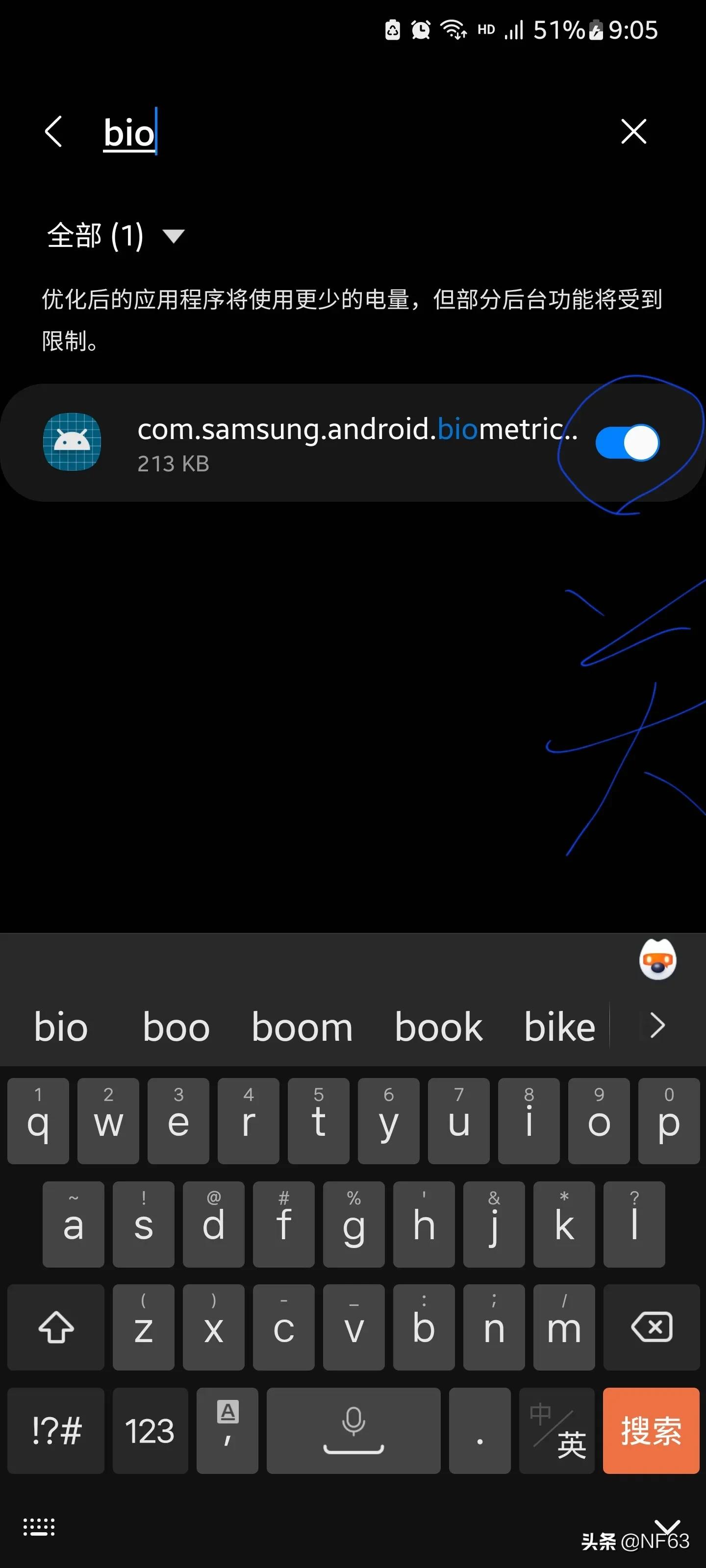The height and width of the screenshot is (1568, 706).
Task: Switch keyboard language with 中/英 key
Action: [557, 1431]
